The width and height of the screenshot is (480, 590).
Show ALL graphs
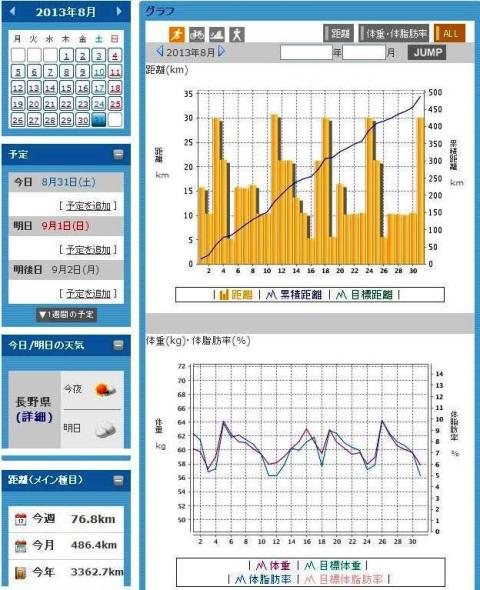(450, 33)
